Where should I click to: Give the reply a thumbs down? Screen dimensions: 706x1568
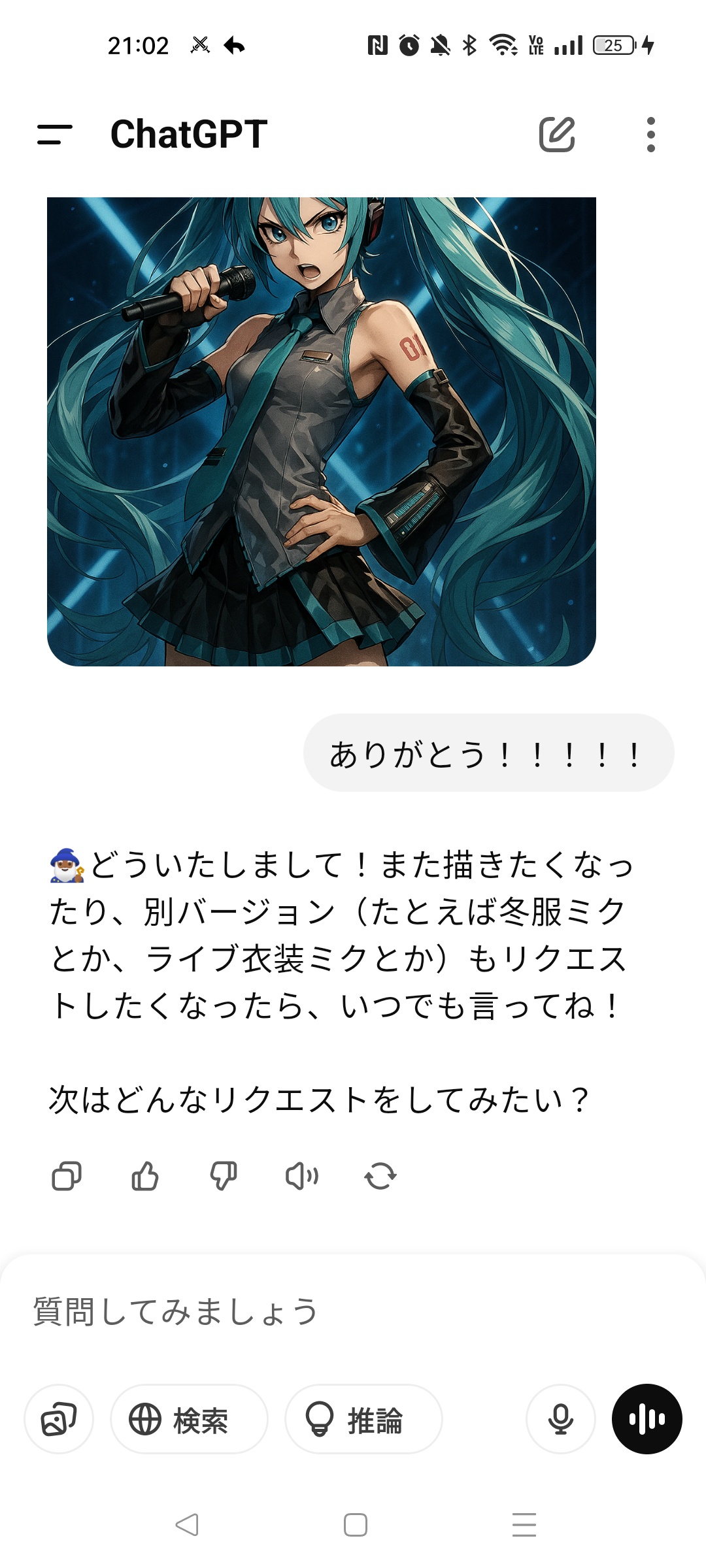tap(224, 1177)
